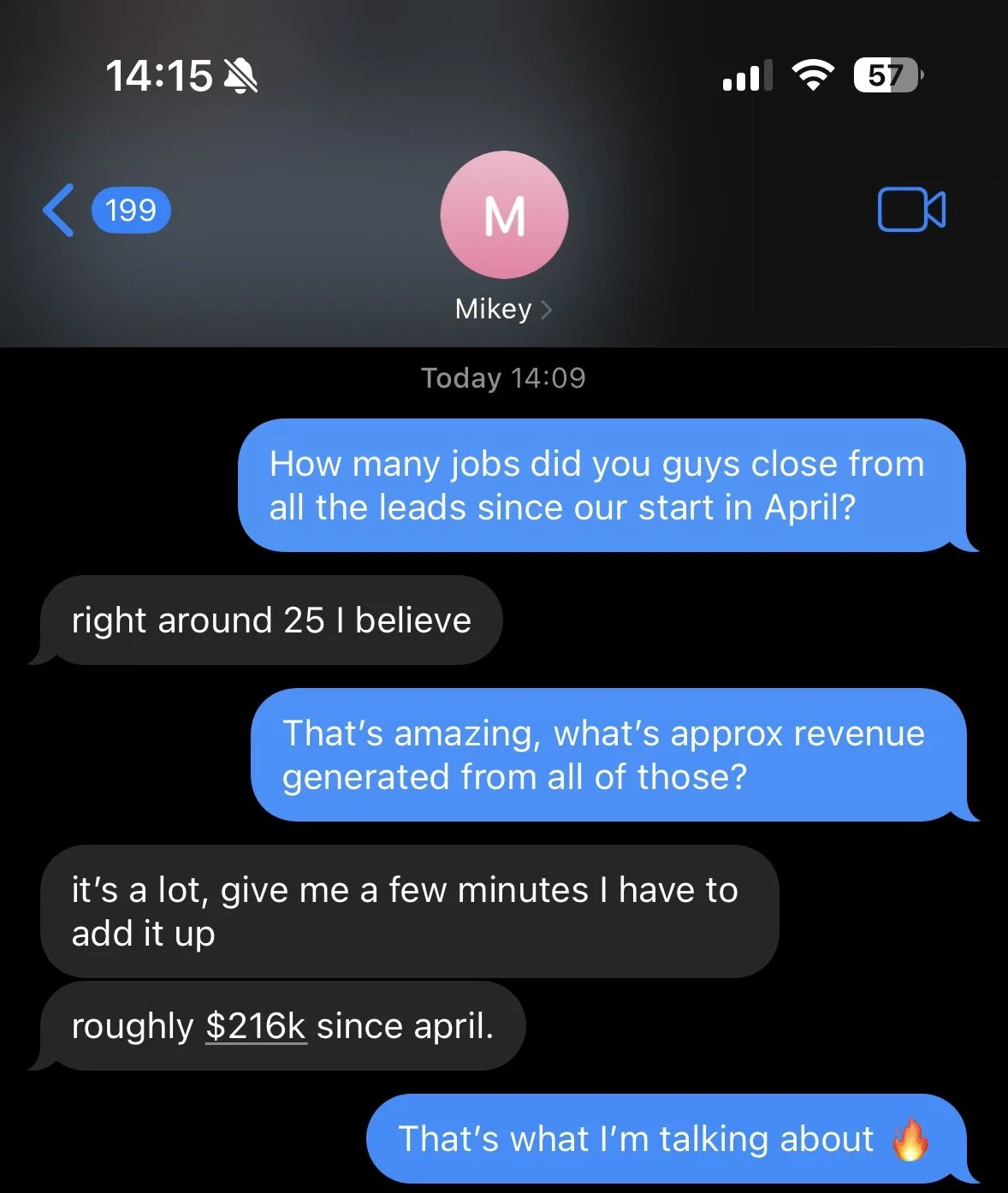1008x1193 pixels.
Task: Tap the underlined $216k amount link
Action: coord(255,1025)
